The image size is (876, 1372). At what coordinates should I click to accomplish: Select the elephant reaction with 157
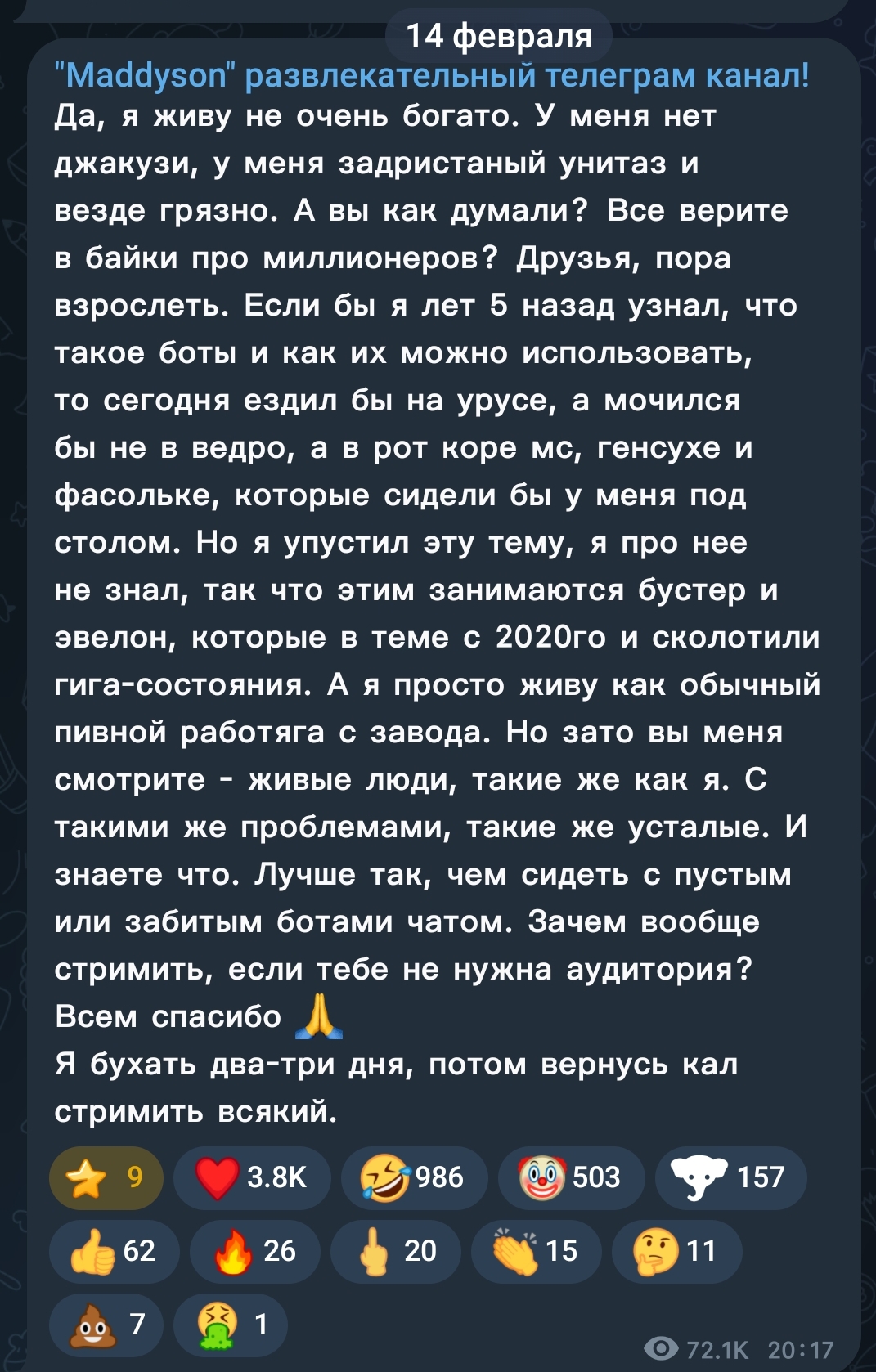point(730,1177)
